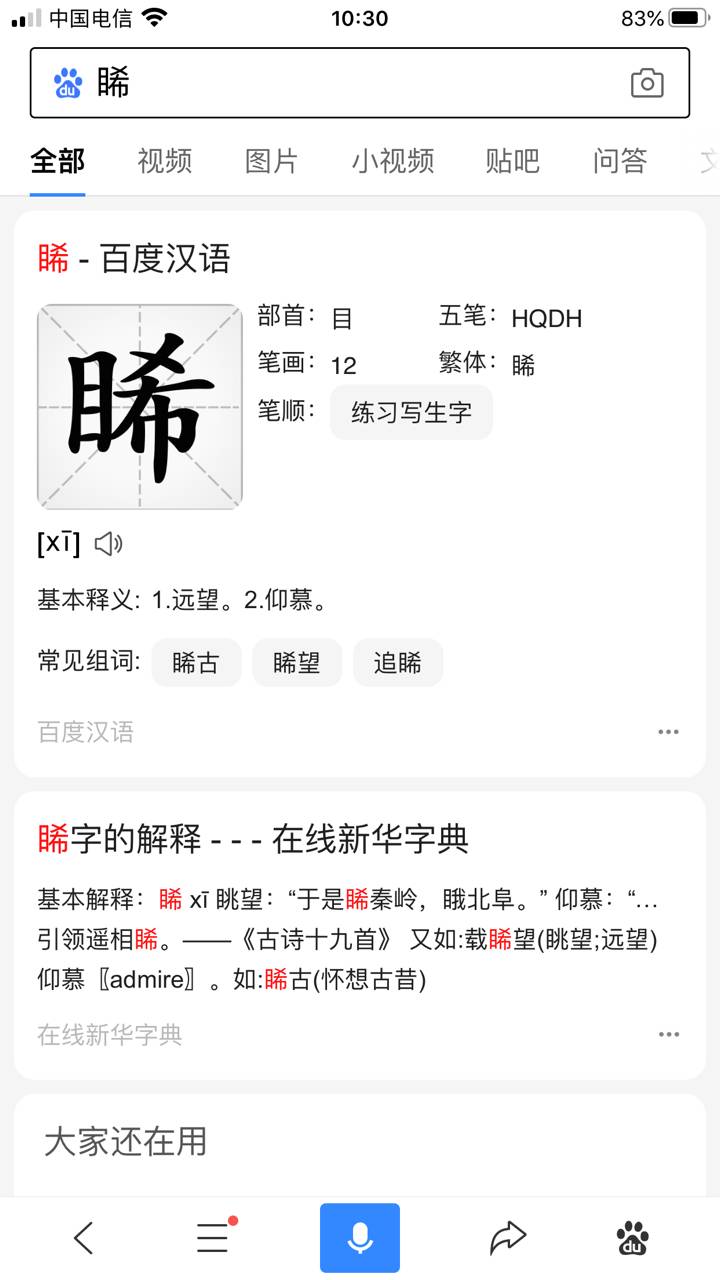The image size is (720, 1280).
Task: Tap the 练习写生字 button
Action: click(411, 412)
